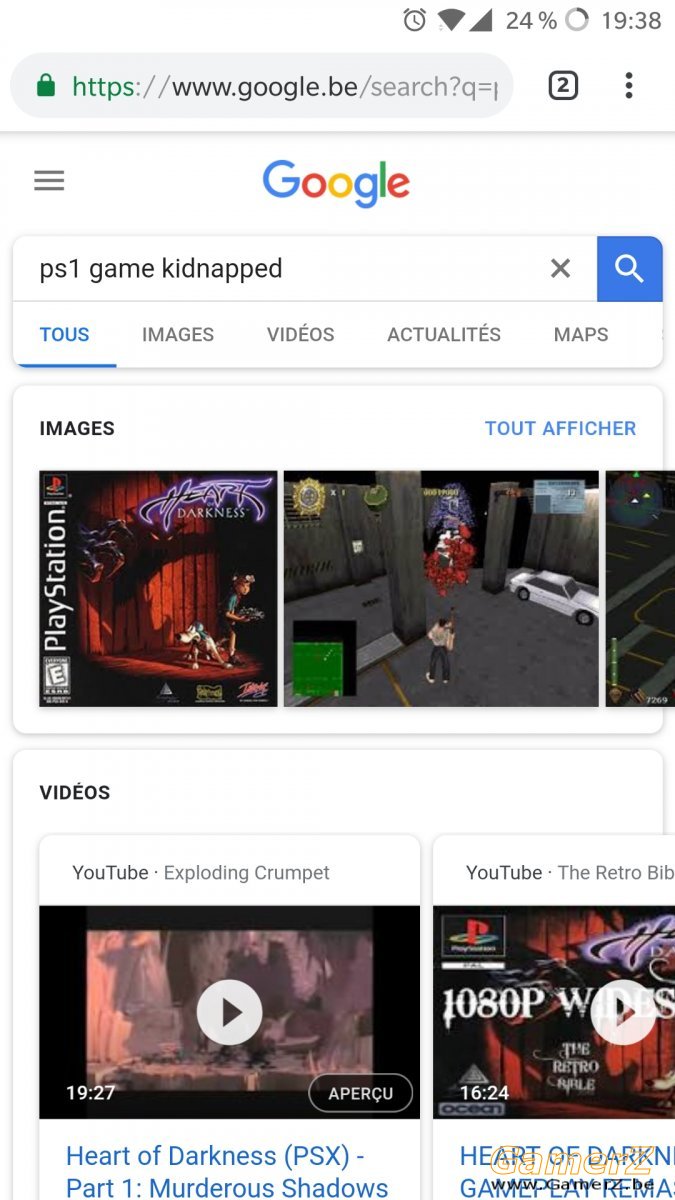Clear the search query text
Viewport: 675px width, 1200px height.
[x=561, y=268]
